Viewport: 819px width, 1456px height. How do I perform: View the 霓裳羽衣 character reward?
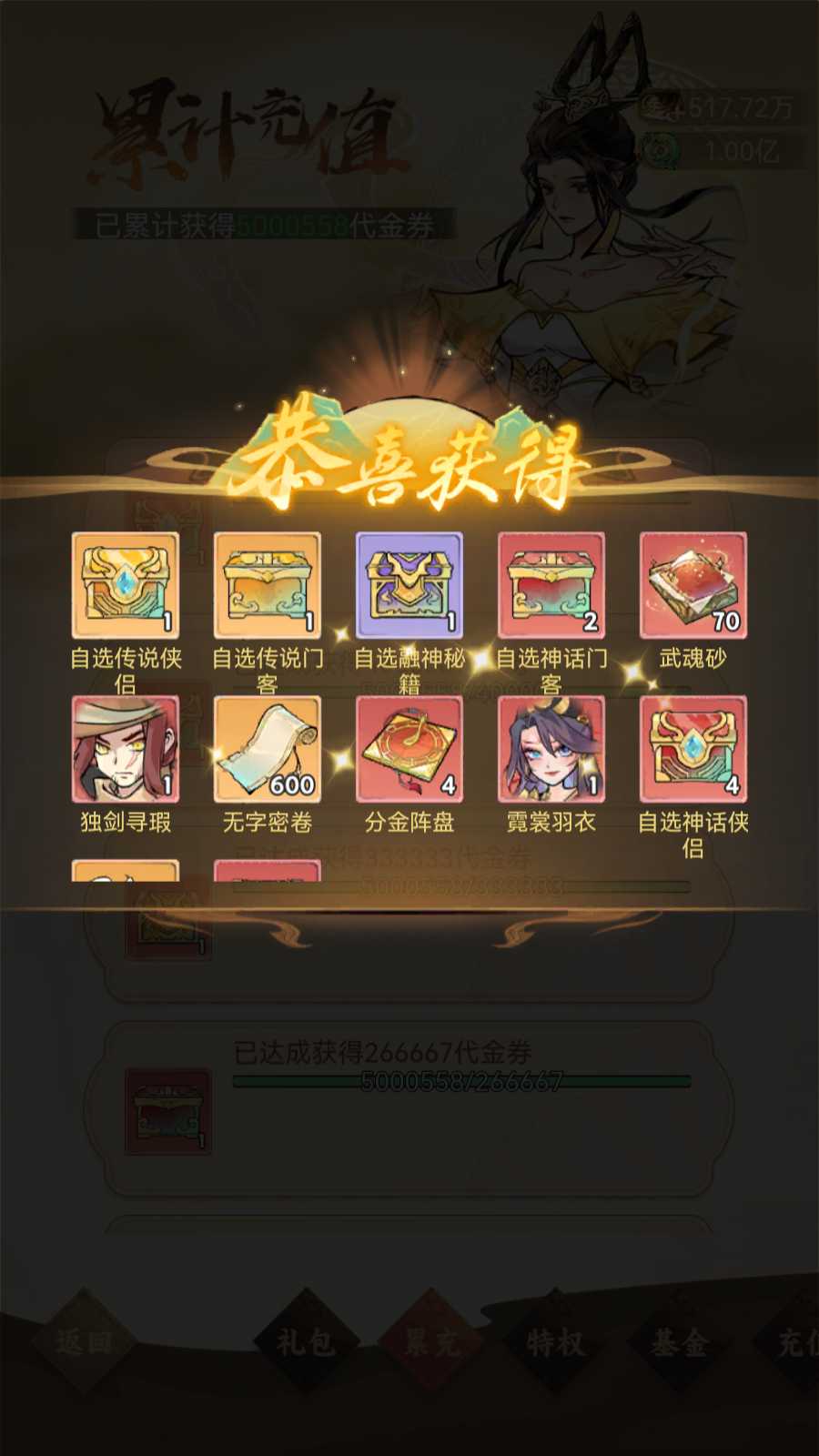551,750
